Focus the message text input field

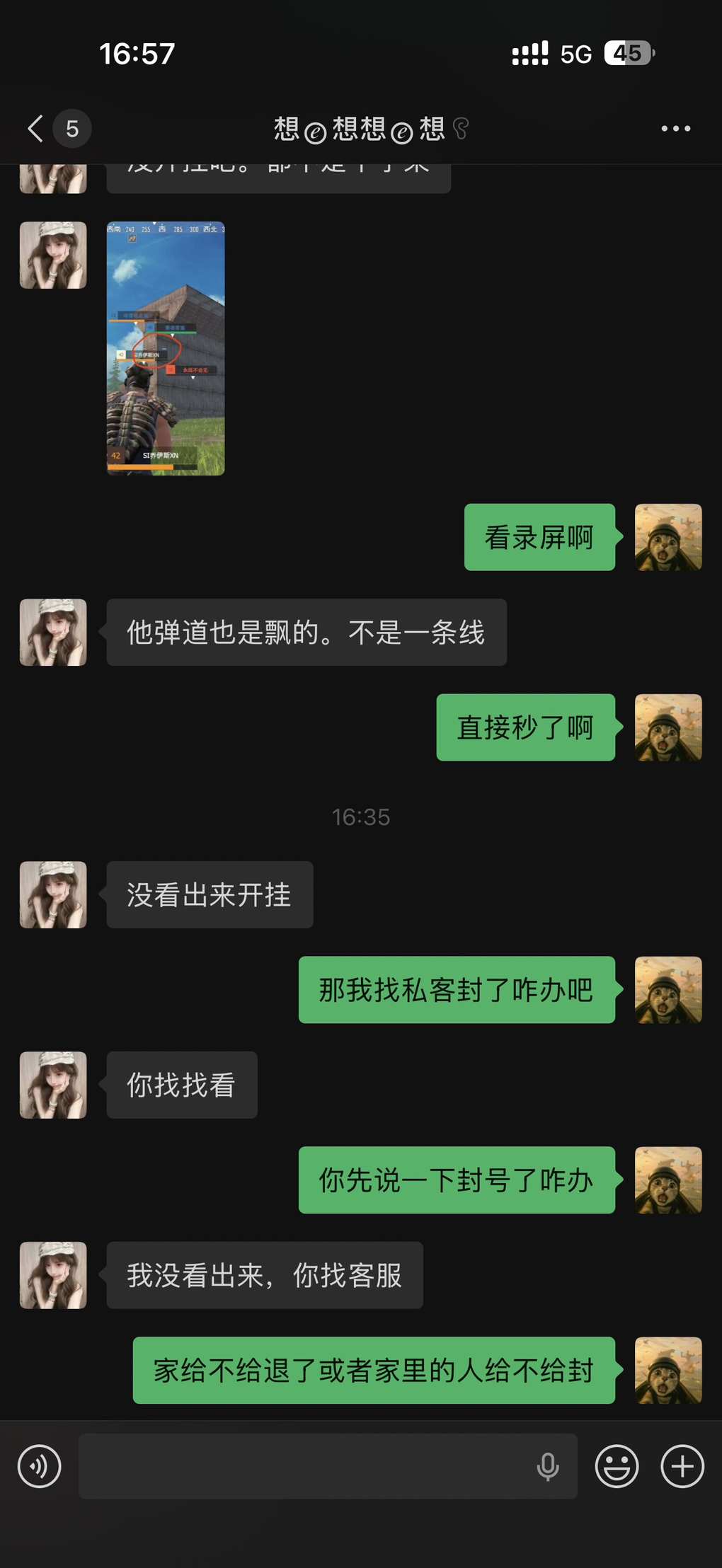pyautogui.click(x=304, y=1466)
